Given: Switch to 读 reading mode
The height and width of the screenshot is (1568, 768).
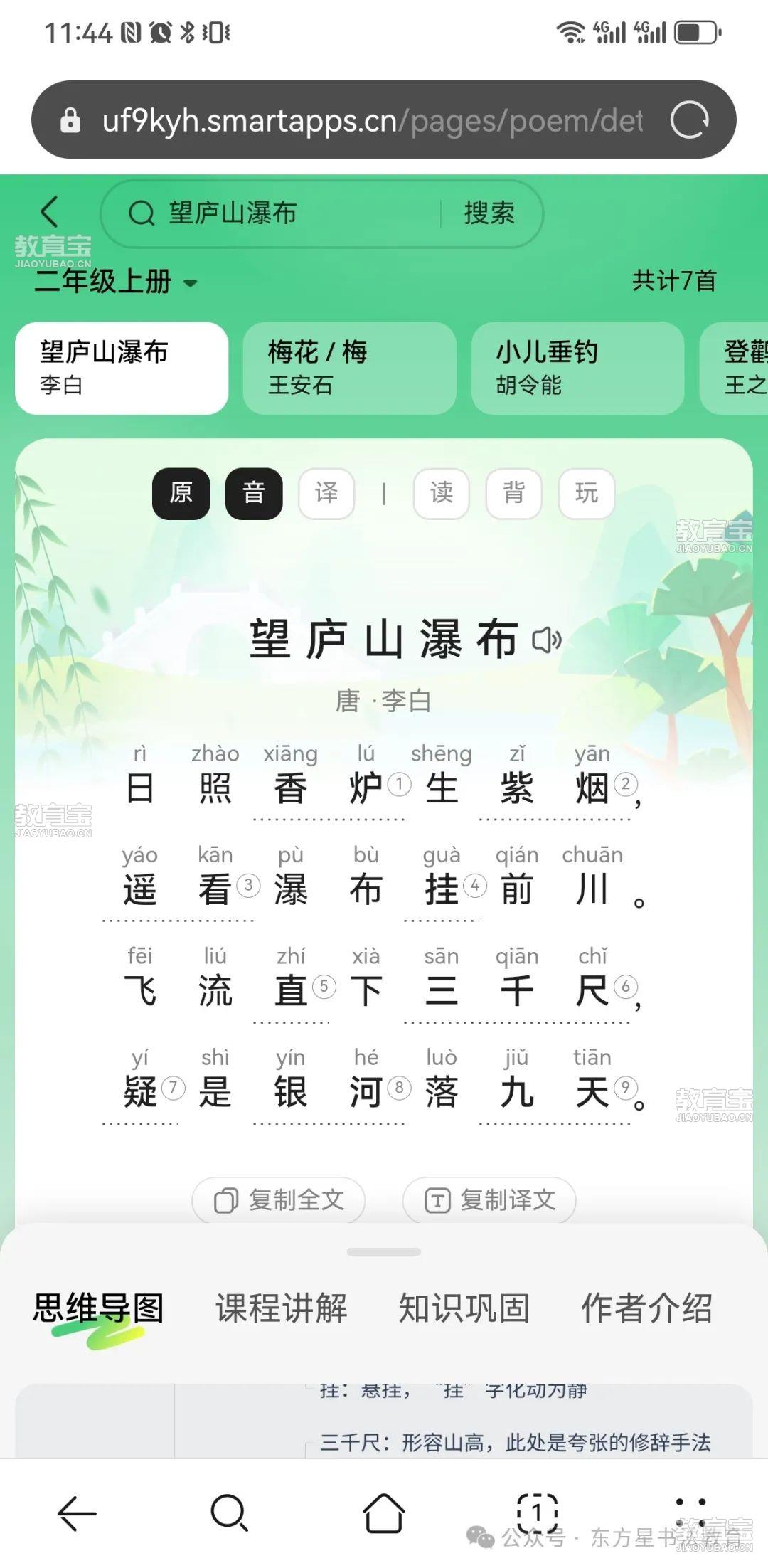Looking at the screenshot, I should (442, 493).
